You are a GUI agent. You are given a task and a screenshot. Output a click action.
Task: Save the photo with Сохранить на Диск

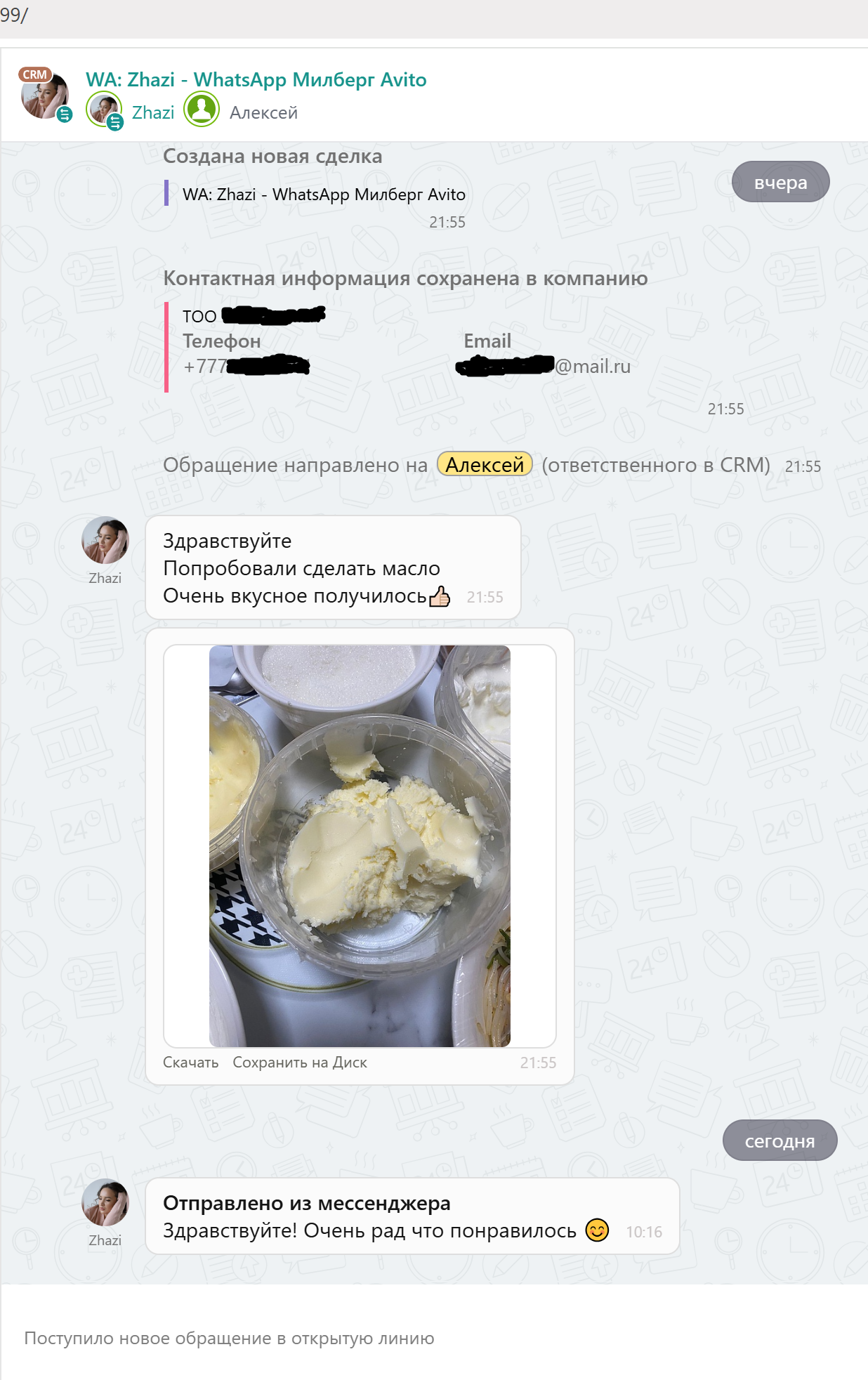pyautogui.click(x=300, y=1063)
